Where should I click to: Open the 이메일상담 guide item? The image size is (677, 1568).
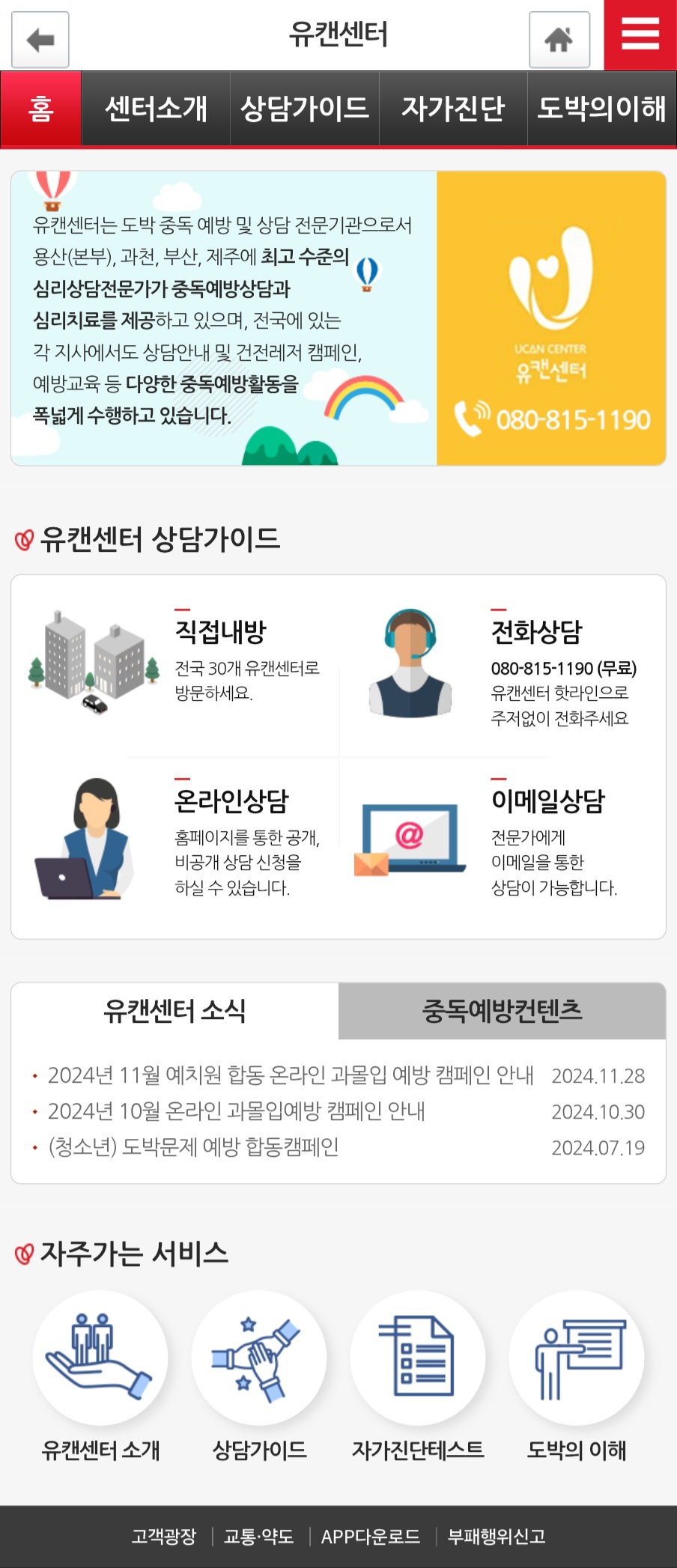point(547,801)
